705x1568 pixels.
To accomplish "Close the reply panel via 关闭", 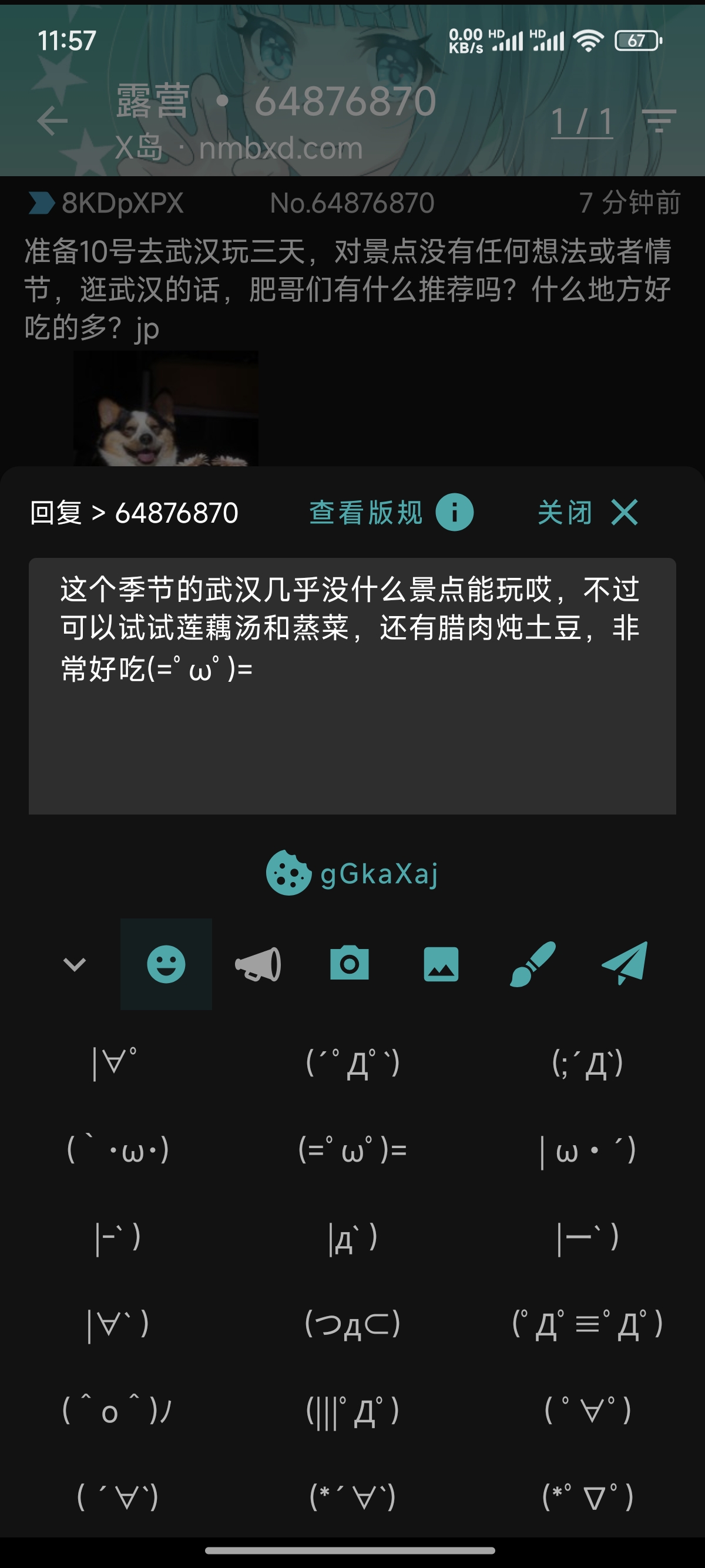I will click(587, 513).
